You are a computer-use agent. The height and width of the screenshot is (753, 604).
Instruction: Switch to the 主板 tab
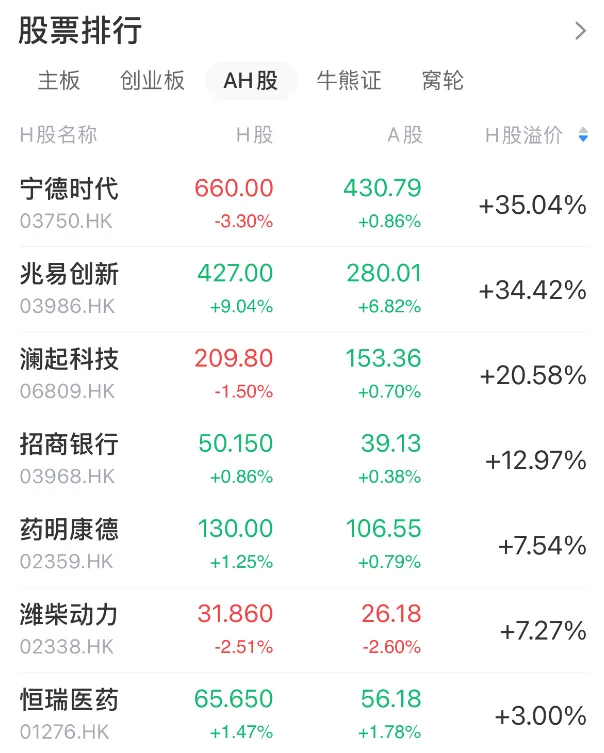pyautogui.click(x=59, y=81)
